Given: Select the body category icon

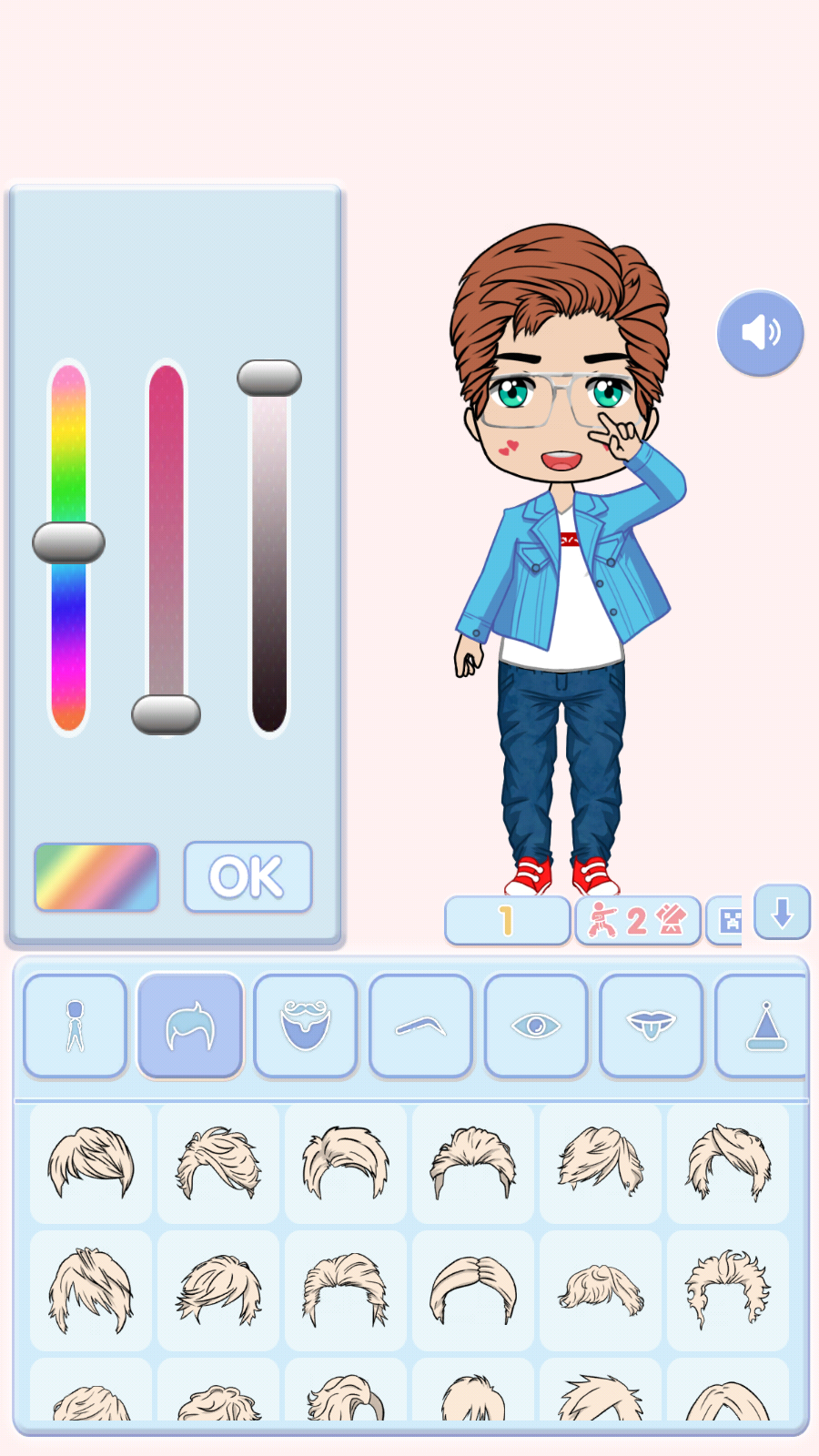Looking at the screenshot, I should pyautogui.click(x=75, y=1025).
